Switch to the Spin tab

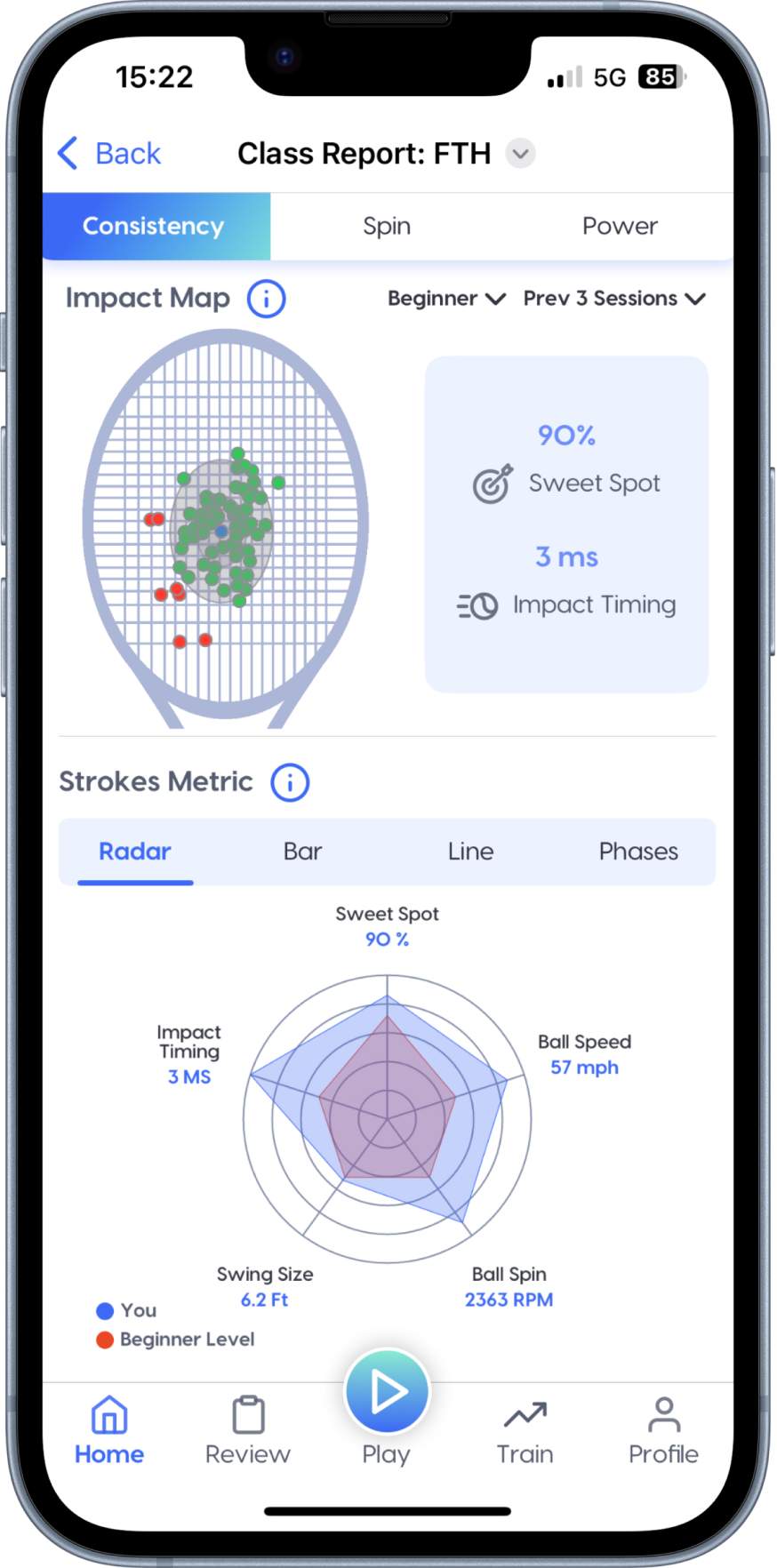point(387,226)
